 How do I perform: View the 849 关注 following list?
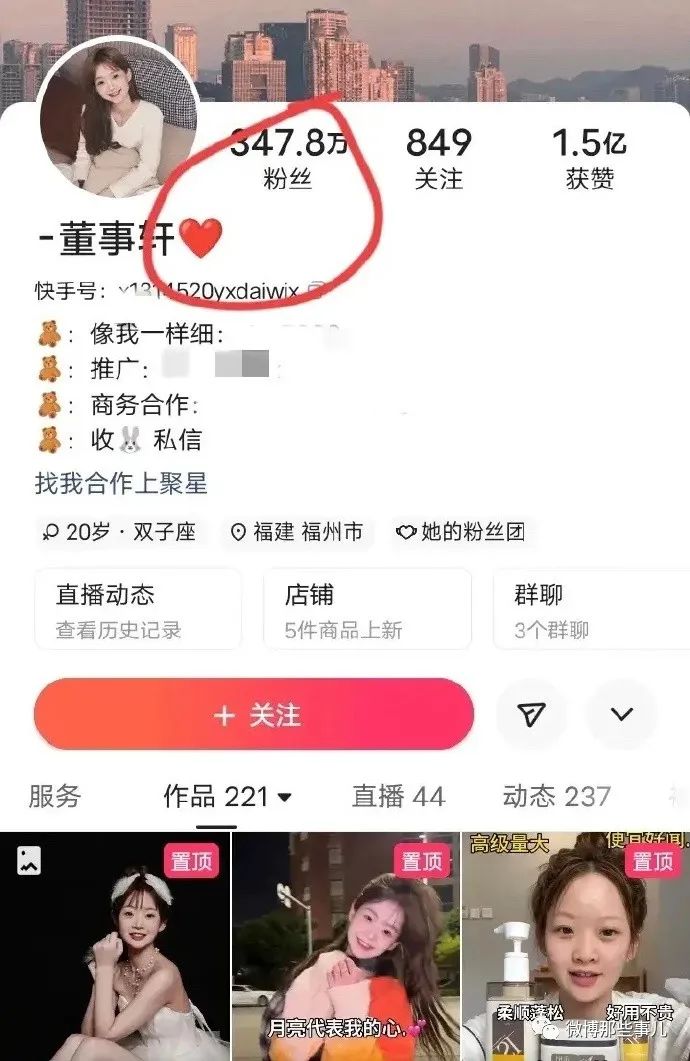438,160
